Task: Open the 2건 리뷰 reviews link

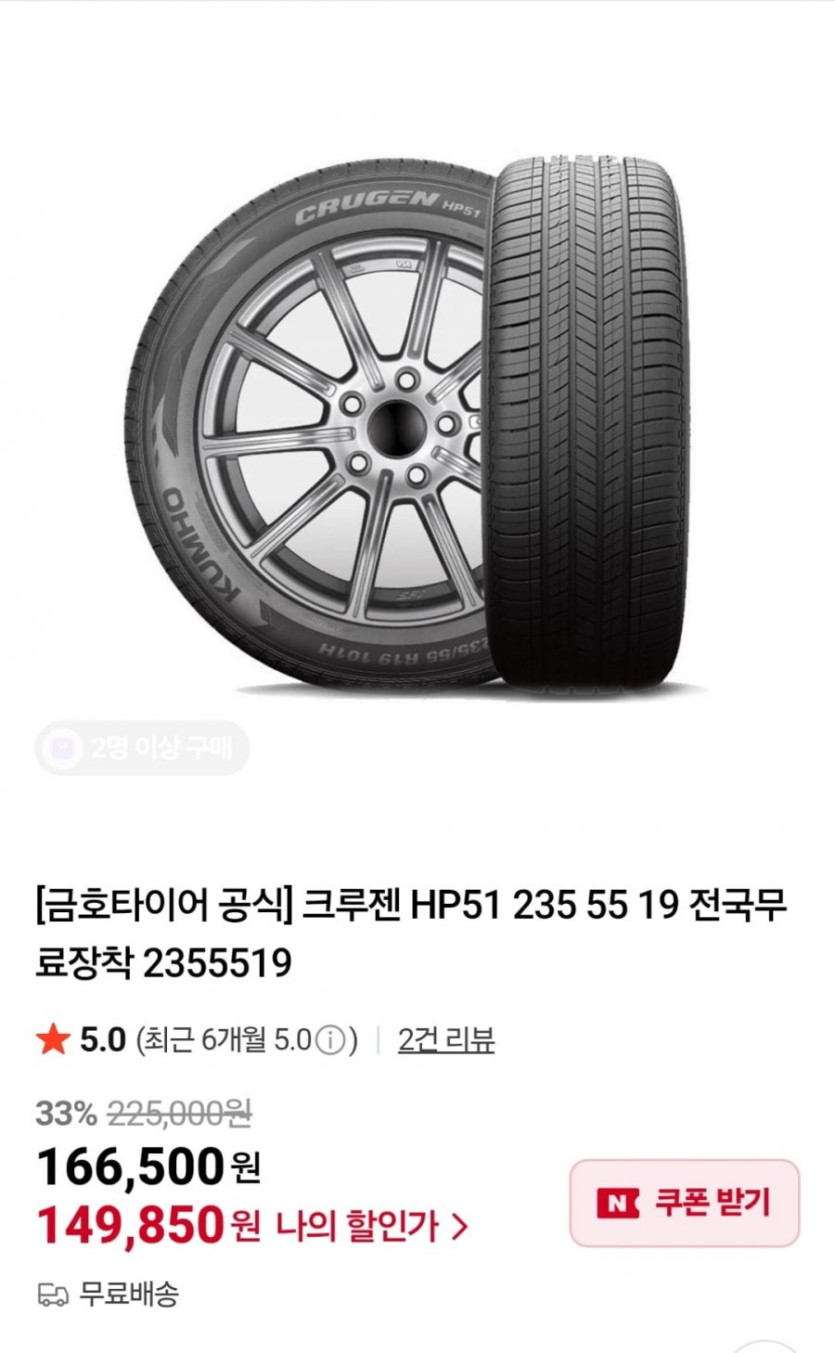Action: click(446, 1040)
